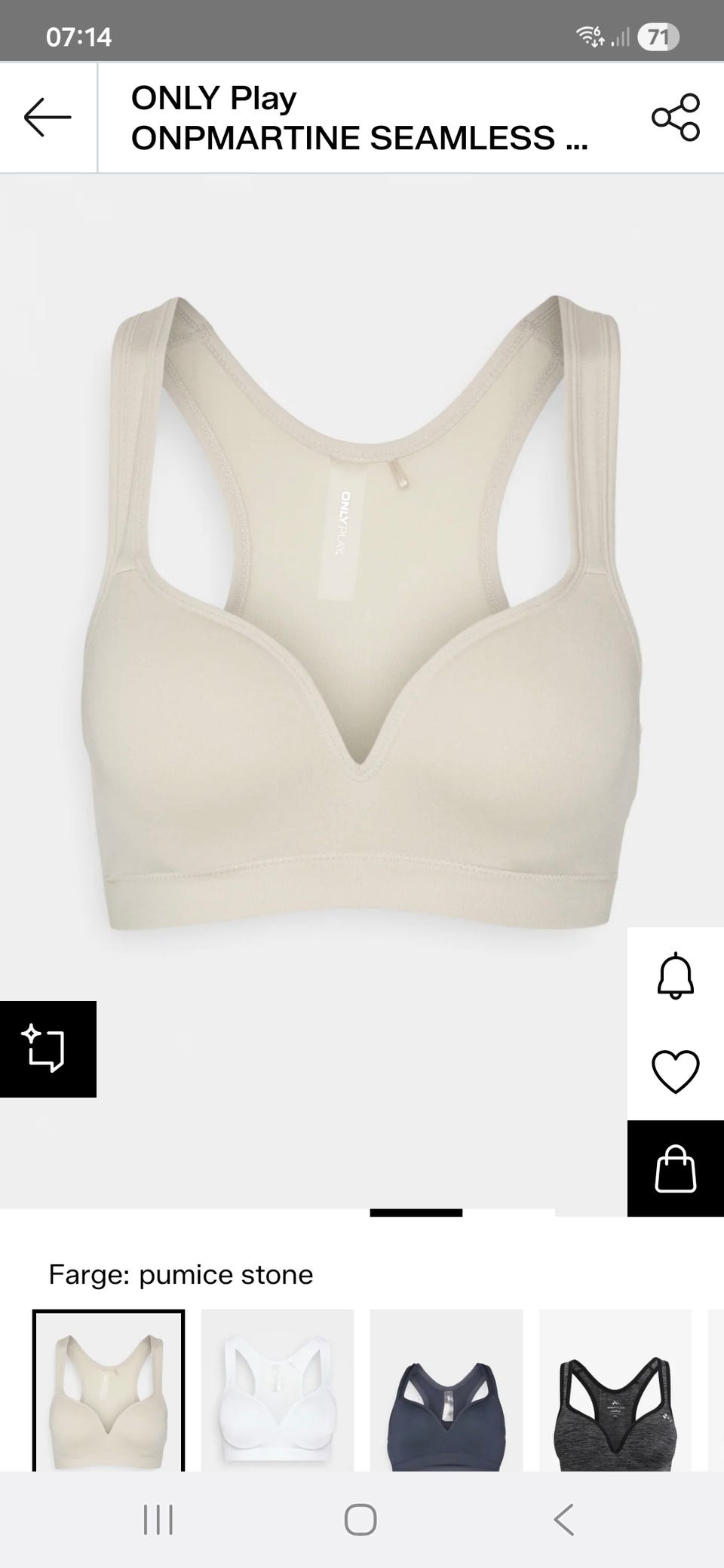Viewport: 724px width, 1568px height.
Task: Open the black AI assistant chat button
Action: tap(48, 1049)
